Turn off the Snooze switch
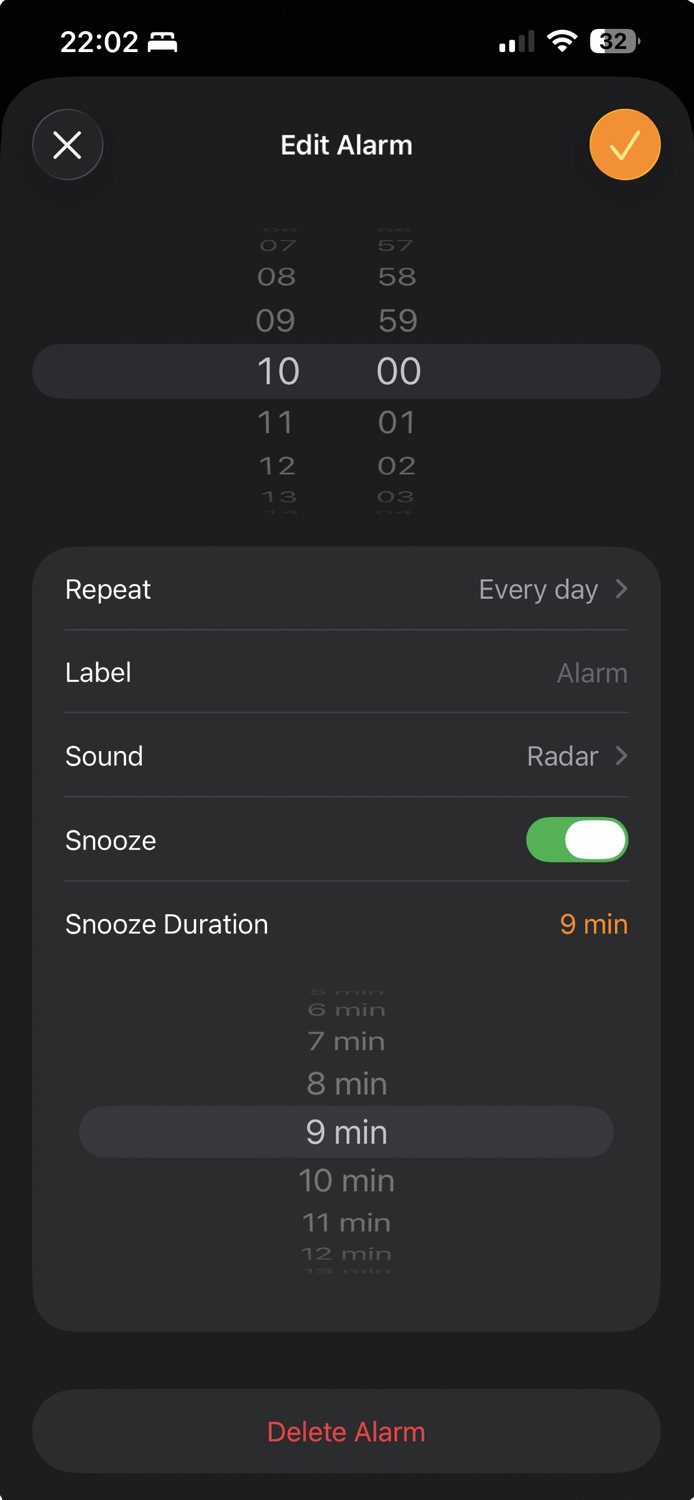Image resolution: width=694 pixels, height=1500 pixels. pos(576,840)
